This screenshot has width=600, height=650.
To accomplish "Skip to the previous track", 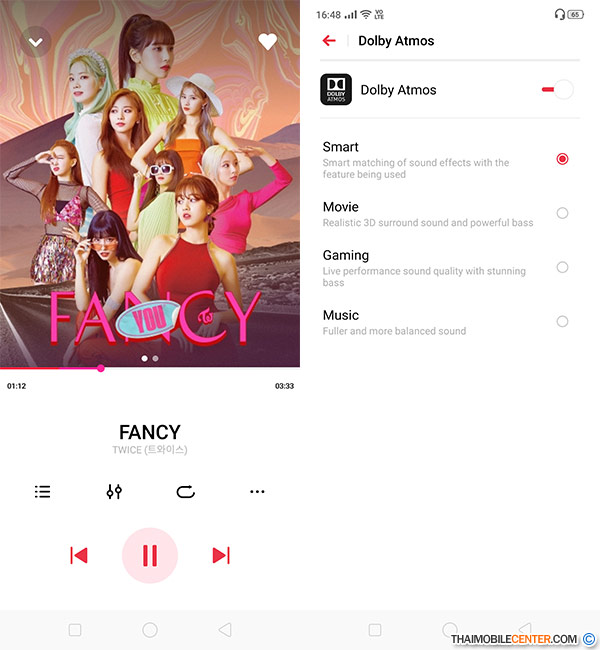I will 79,555.
